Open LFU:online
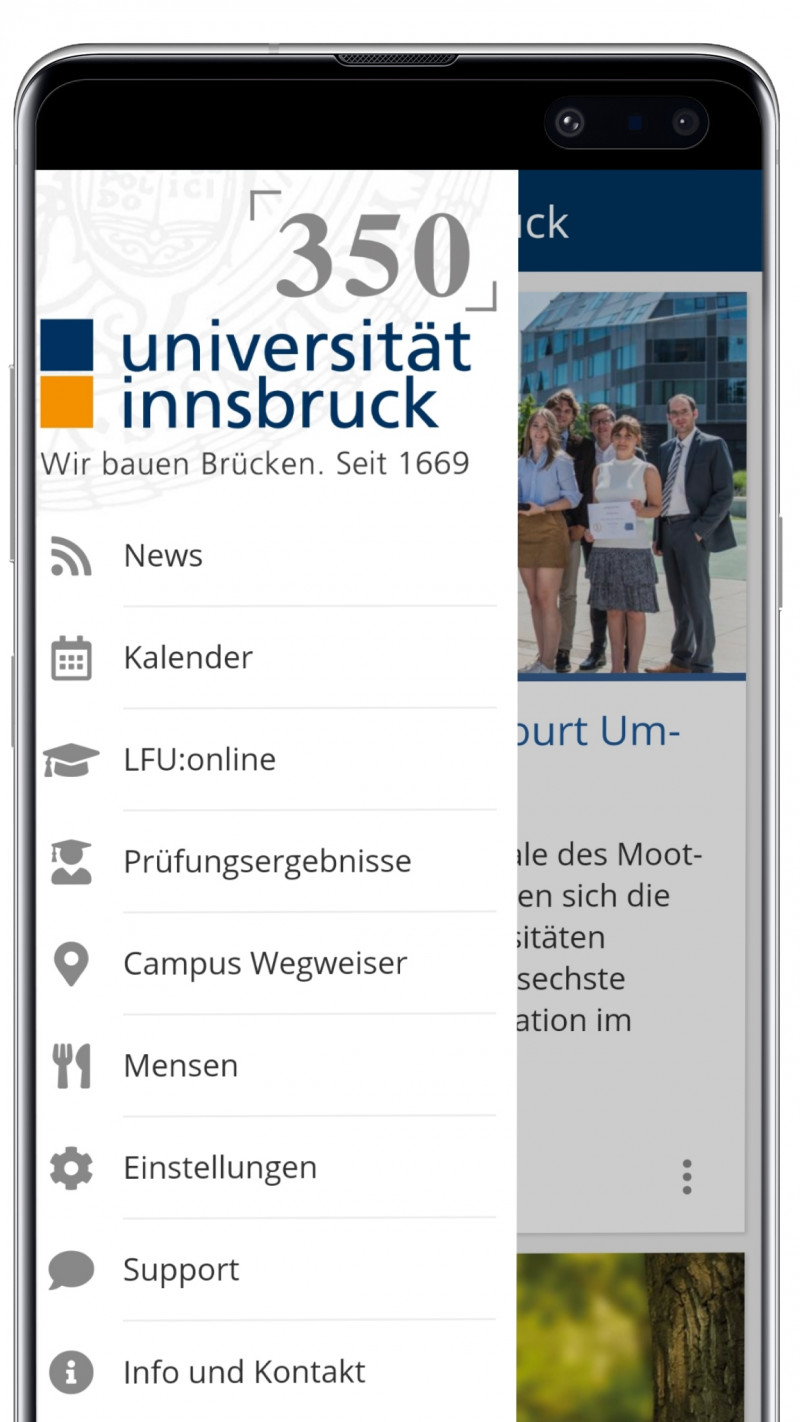Viewport: 800px width, 1422px height. [199, 760]
